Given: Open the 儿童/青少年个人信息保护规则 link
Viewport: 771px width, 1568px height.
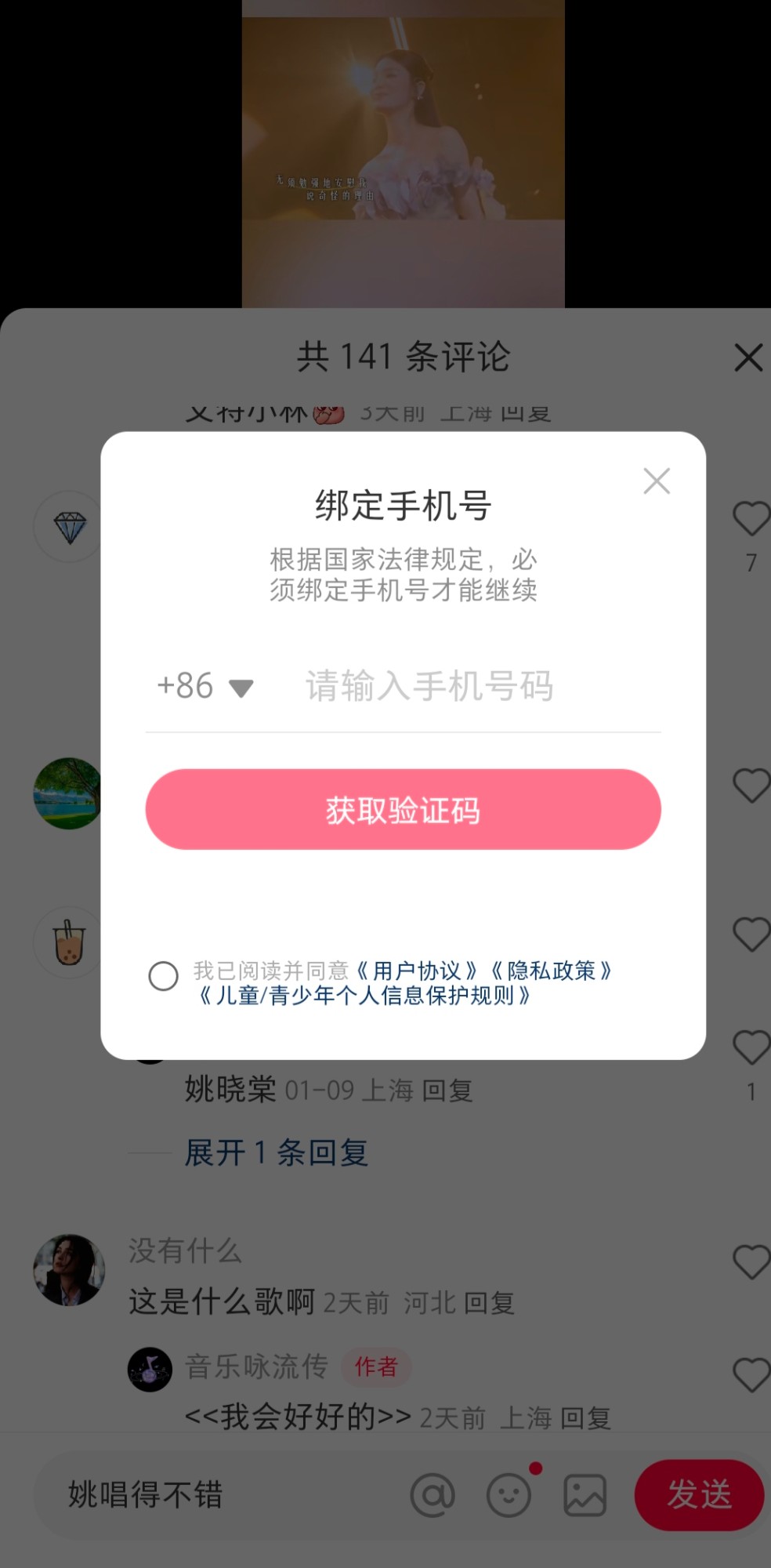Looking at the screenshot, I should 364,996.
